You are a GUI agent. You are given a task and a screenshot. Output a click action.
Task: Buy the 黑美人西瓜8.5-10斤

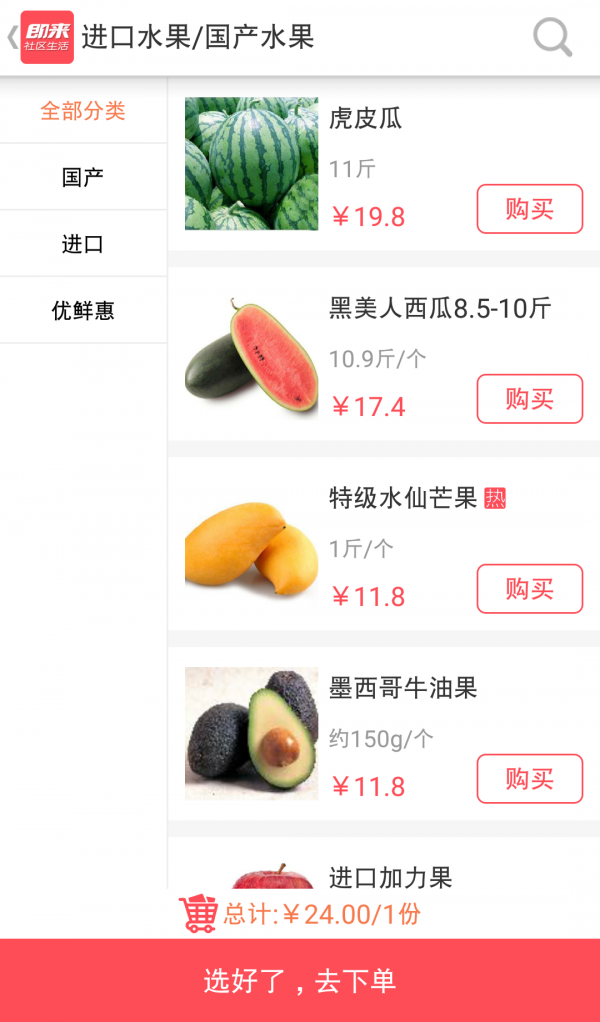pos(529,399)
